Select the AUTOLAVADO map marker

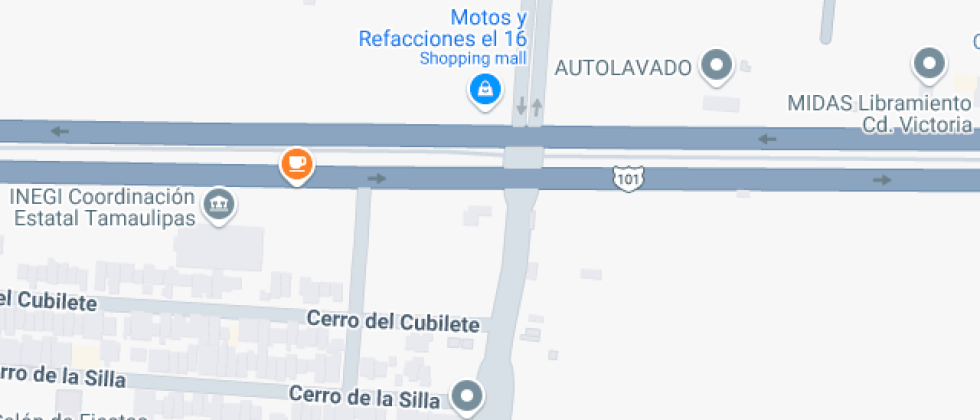716,67
